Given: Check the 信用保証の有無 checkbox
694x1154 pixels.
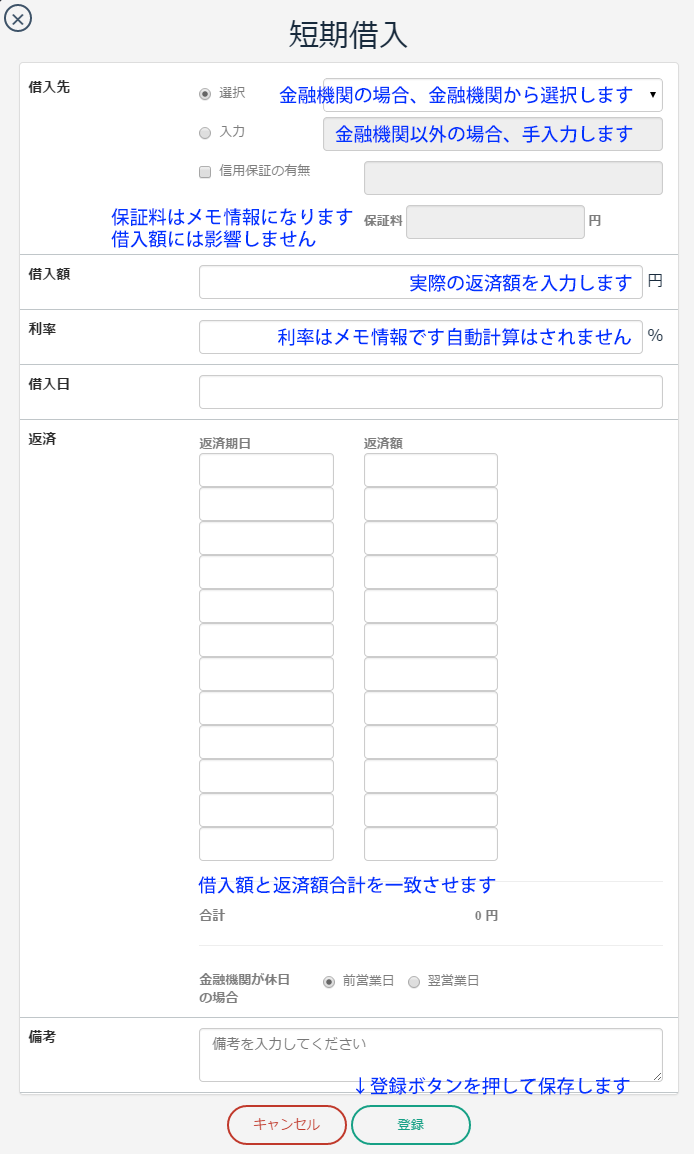Looking at the screenshot, I should (205, 171).
